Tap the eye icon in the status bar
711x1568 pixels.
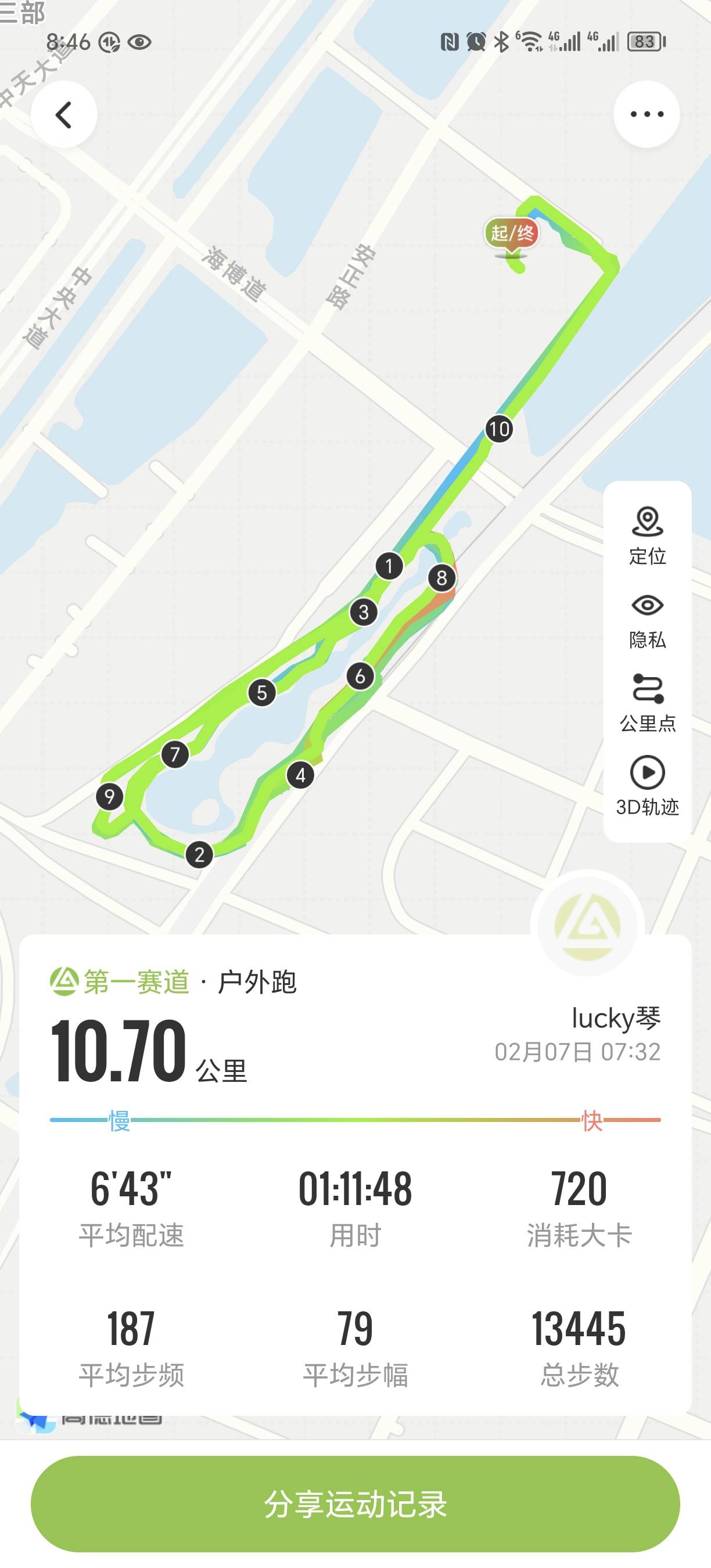139,42
